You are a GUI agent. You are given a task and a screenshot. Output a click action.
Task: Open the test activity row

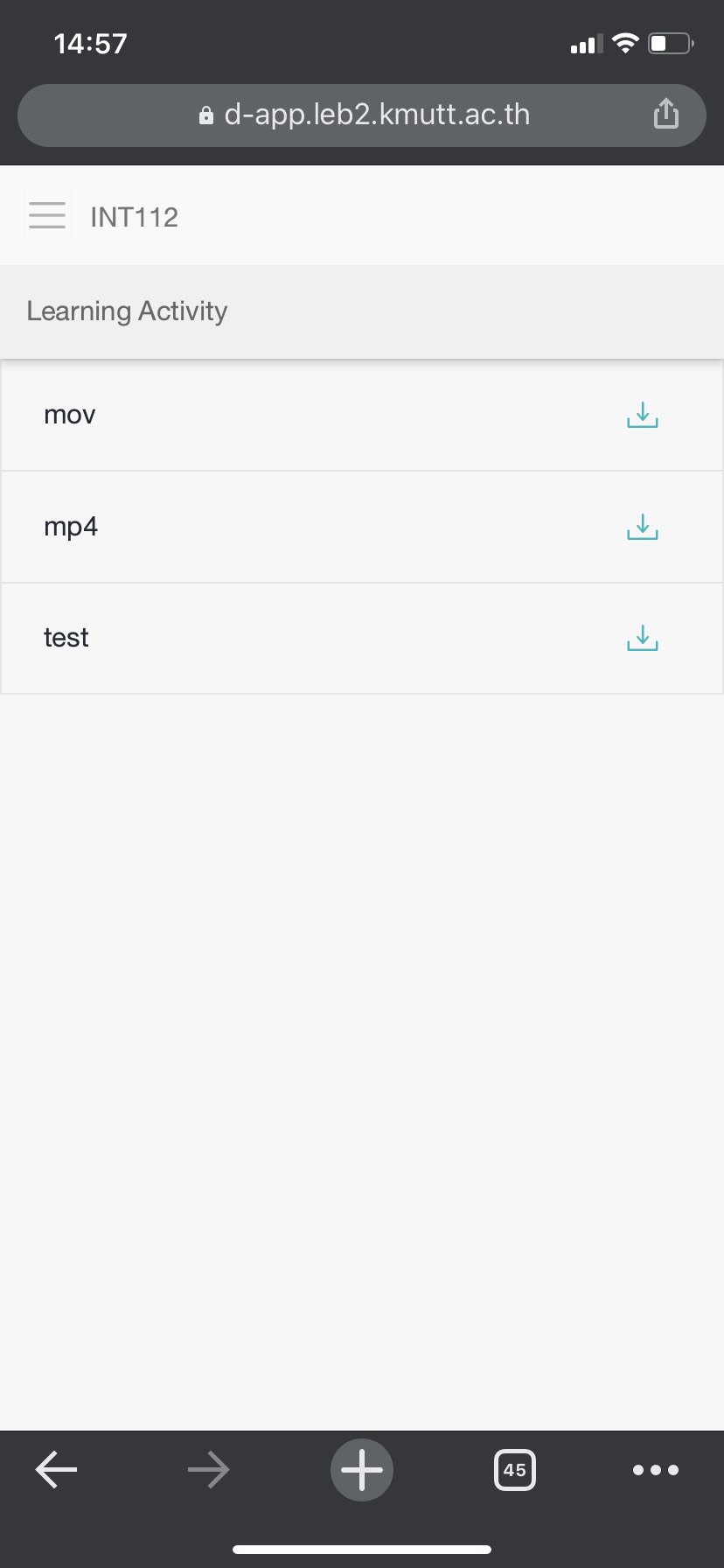point(362,638)
